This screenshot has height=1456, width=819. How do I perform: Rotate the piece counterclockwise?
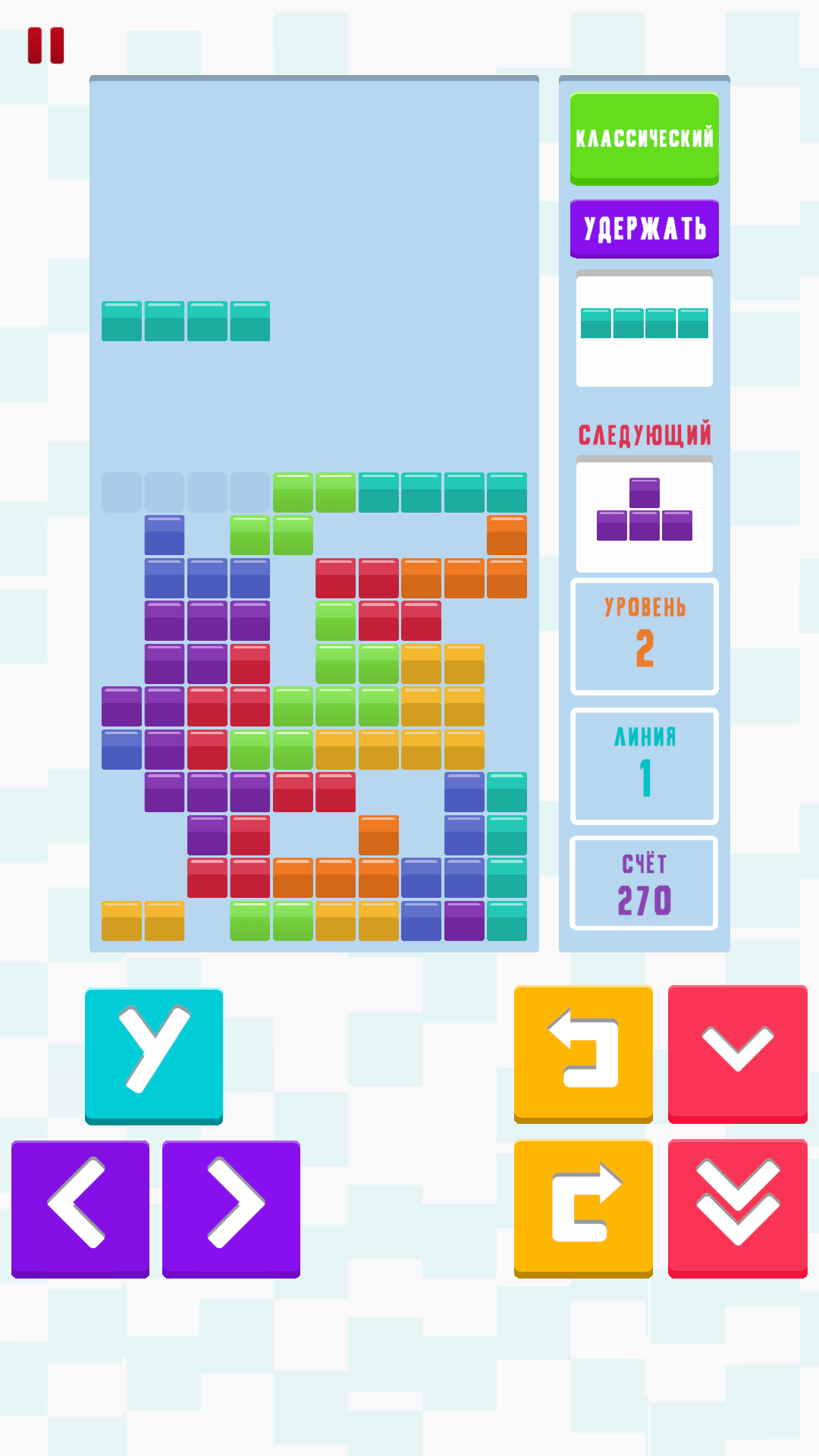click(x=583, y=1054)
